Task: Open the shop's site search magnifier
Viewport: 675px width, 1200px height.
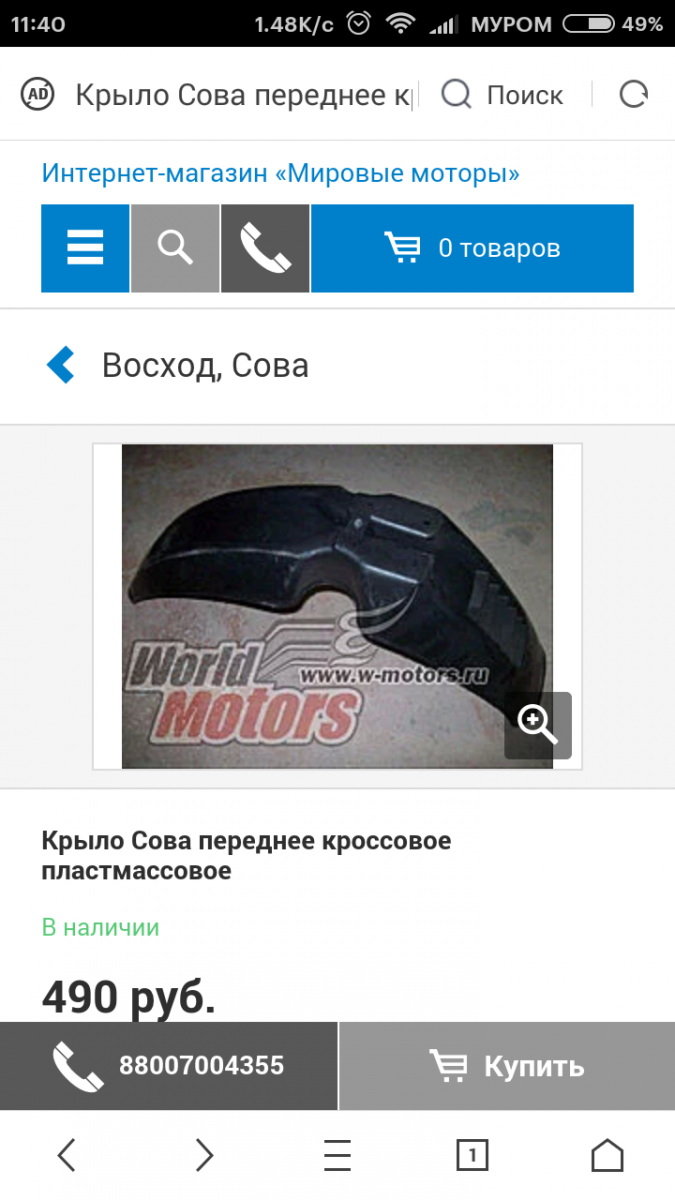Action: pos(175,248)
